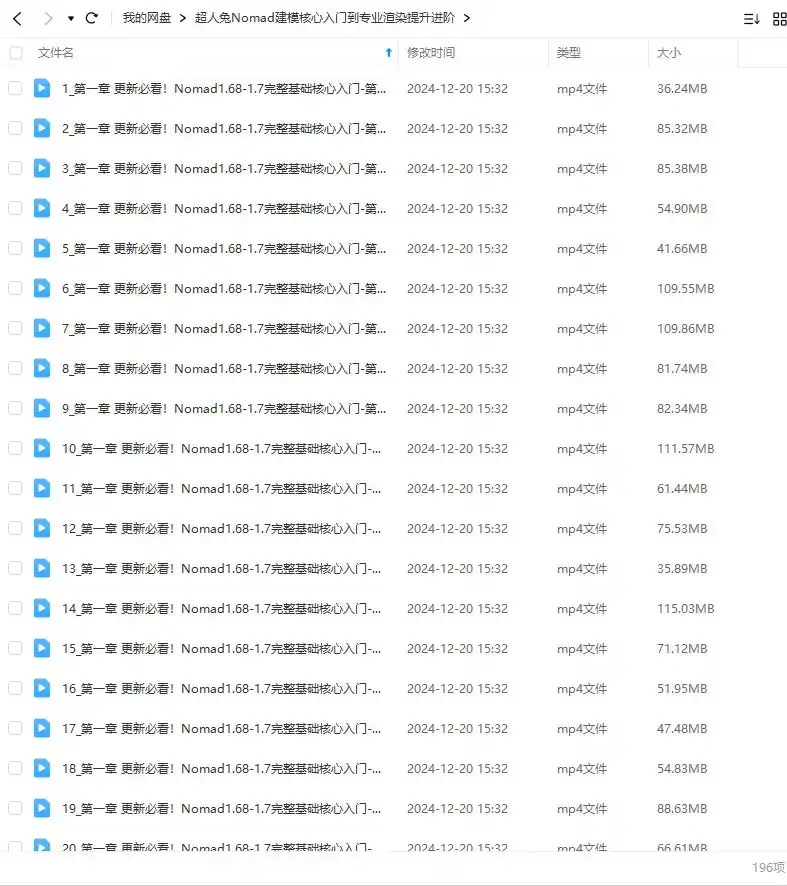This screenshot has height=886, width=787.
Task: Expand the navigation history dropdown arrow
Action: [x=70, y=18]
